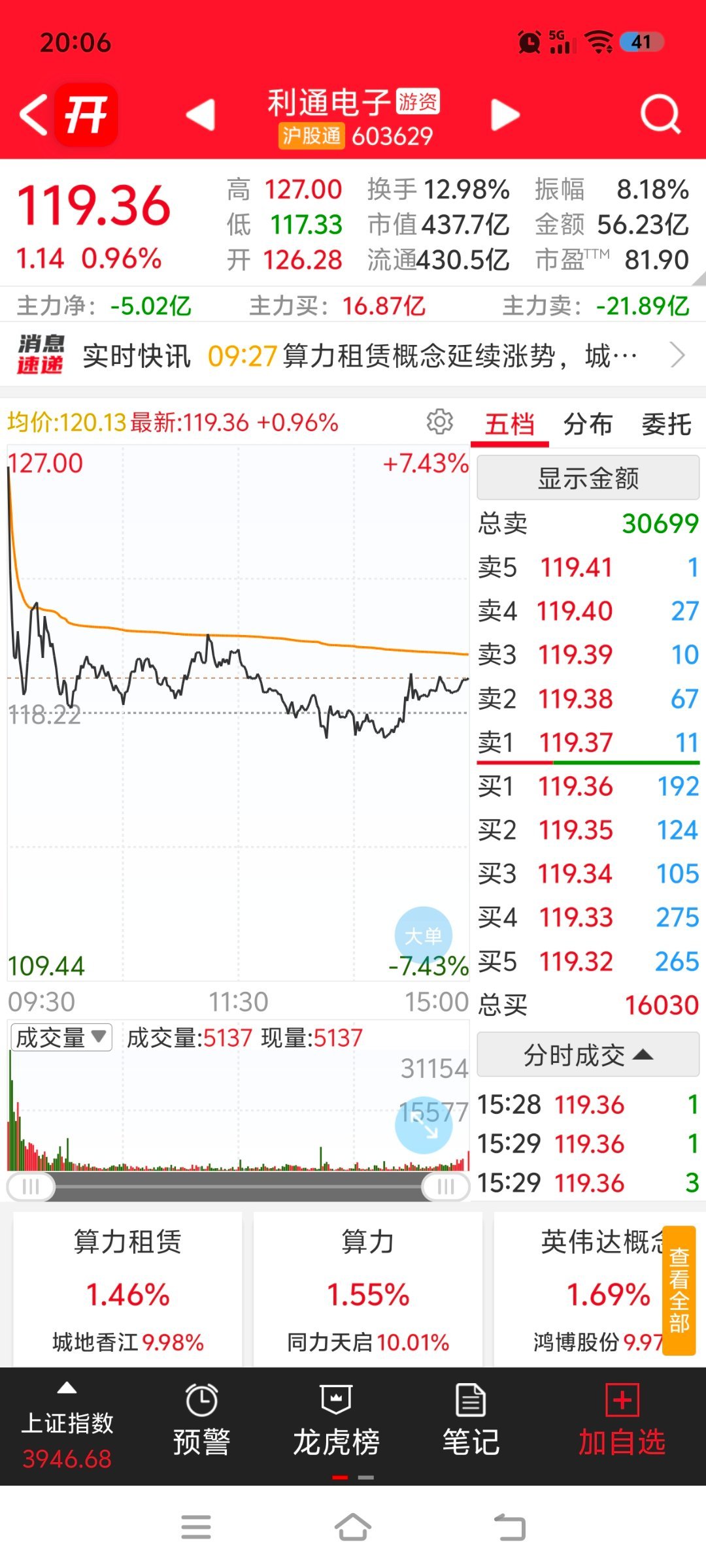
Task: Toggle the 大单 floating button
Action: pyautogui.click(x=424, y=936)
